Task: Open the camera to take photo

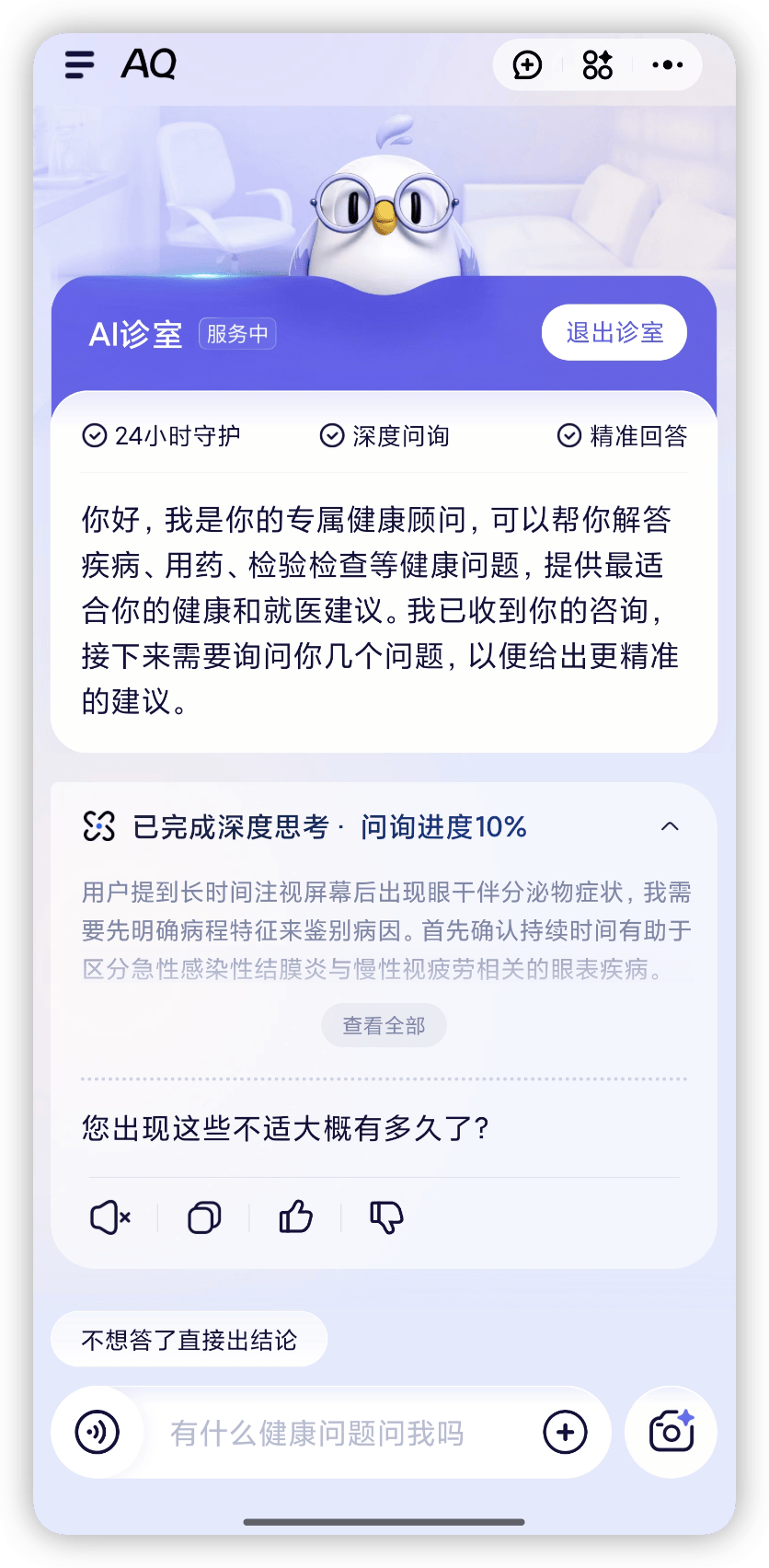Action: pos(671,1433)
